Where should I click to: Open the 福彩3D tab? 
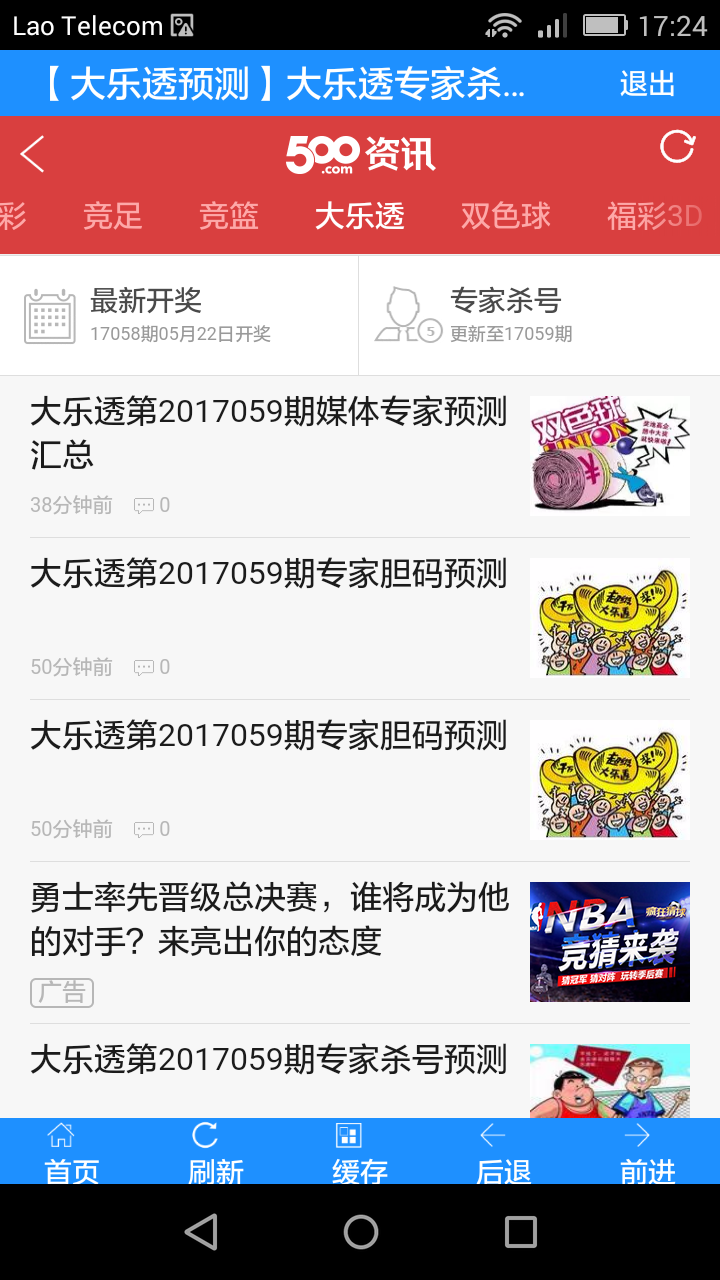click(654, 215)
